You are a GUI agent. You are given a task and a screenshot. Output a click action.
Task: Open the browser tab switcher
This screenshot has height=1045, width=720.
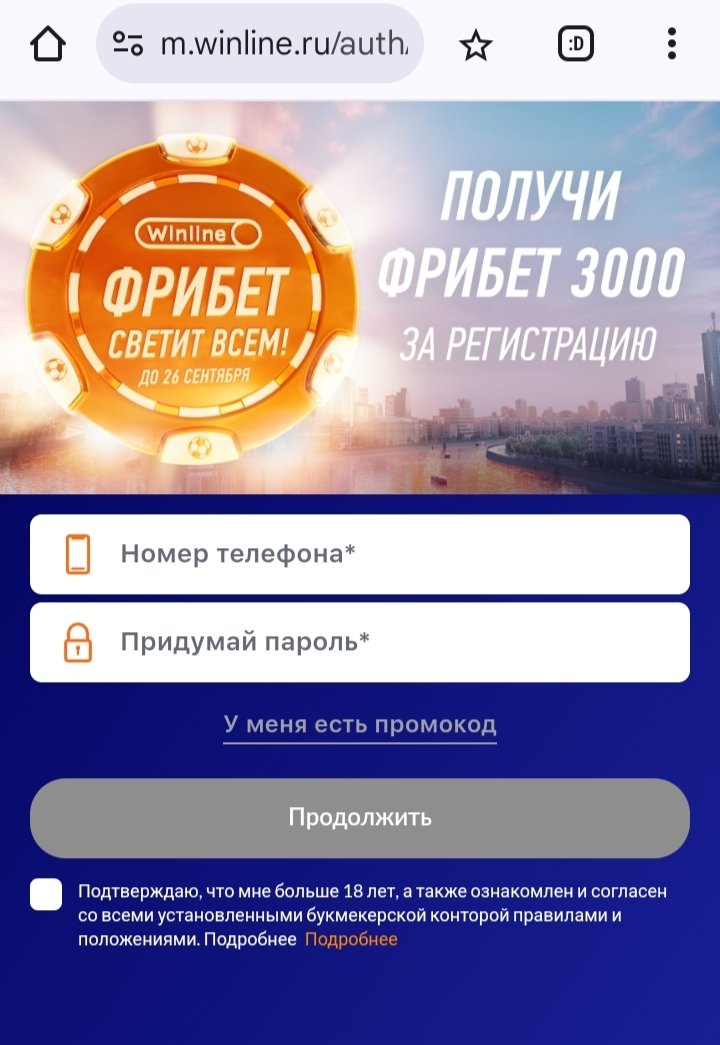pos(575,44)
